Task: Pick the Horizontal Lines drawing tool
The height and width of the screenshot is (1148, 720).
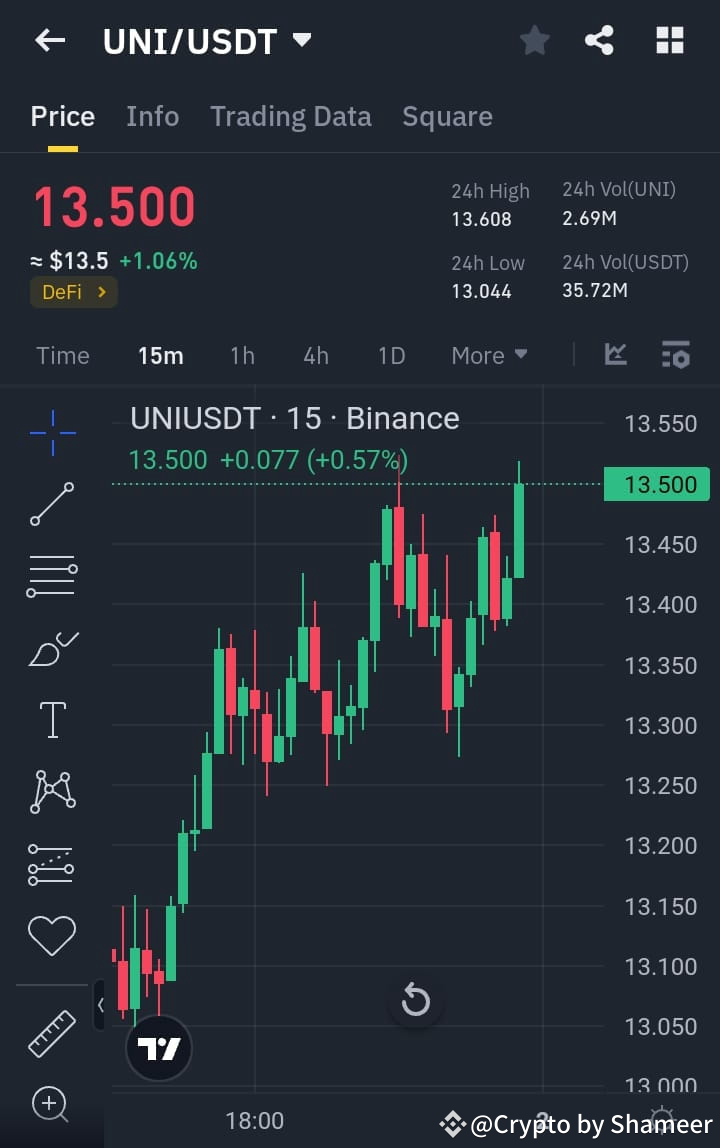Action: (51, 576)
